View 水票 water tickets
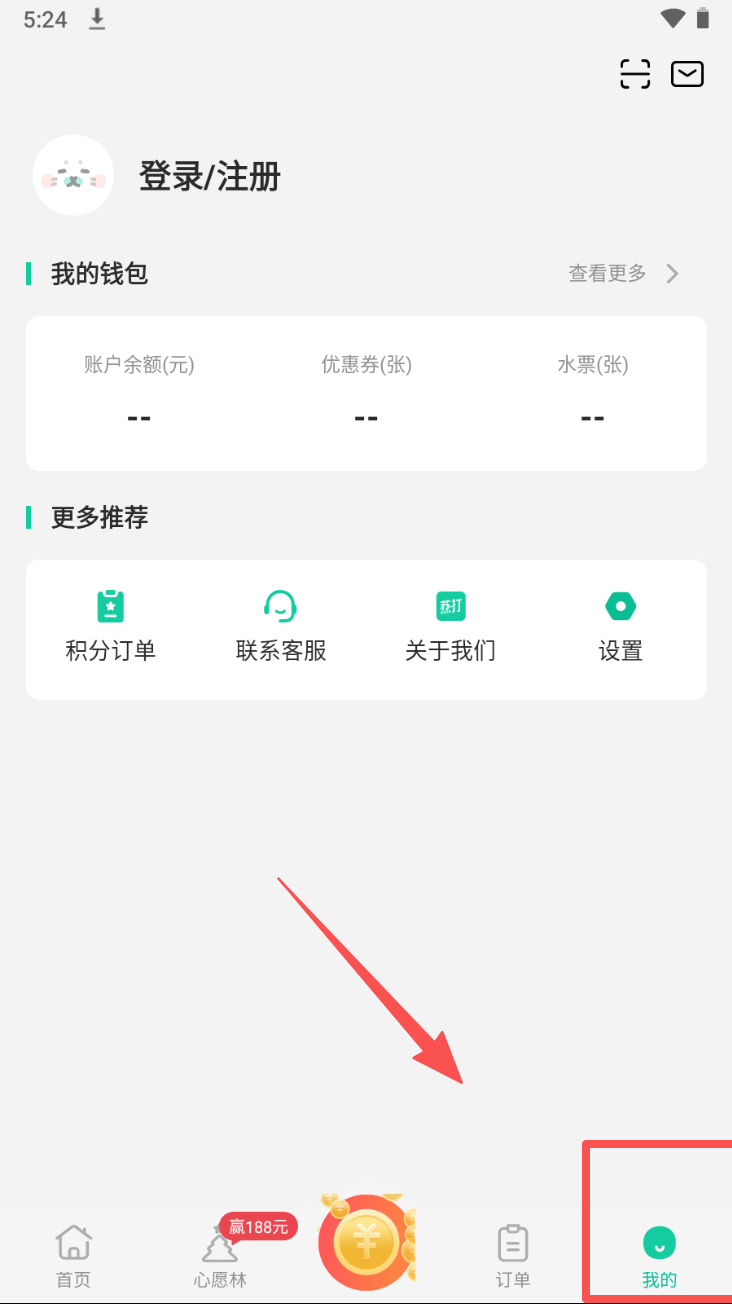Image resolution: width=732 pixels, height=1304 pixels. tap(592, 392)
